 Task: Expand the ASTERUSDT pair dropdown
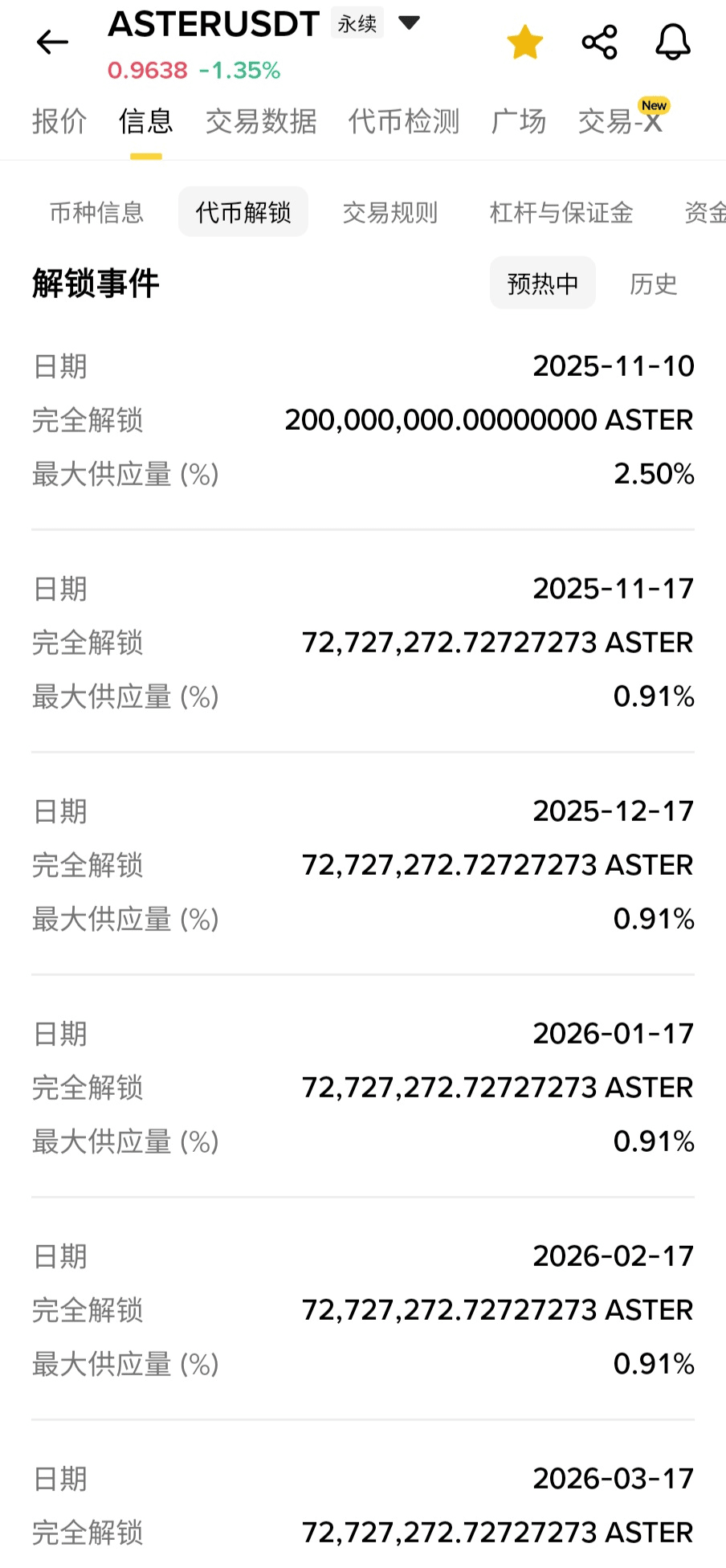point(410,23)
